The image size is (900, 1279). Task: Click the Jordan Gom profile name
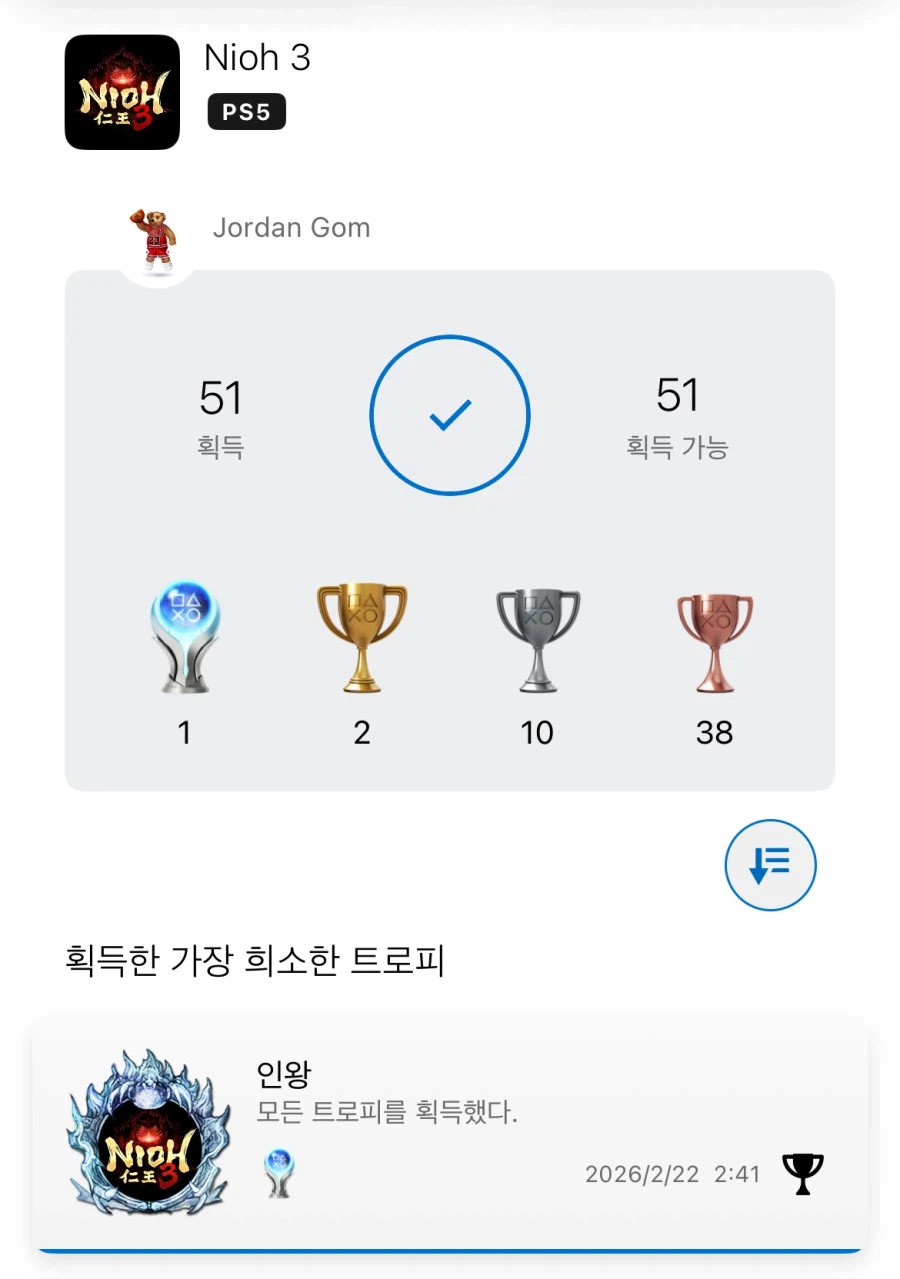point(291,228)
